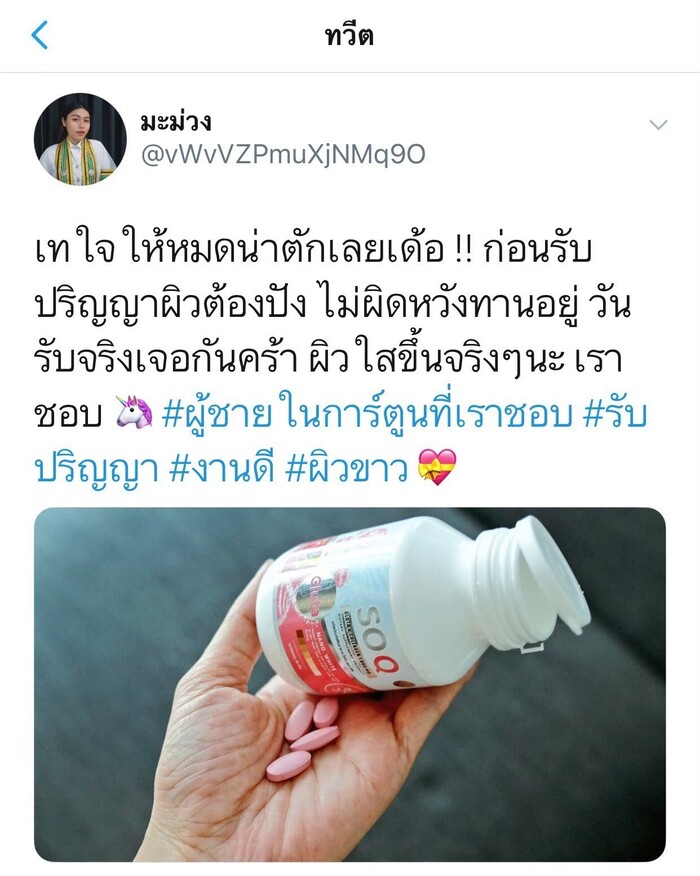Go back using the top-left arrow
700x876 pixels.
click(40, 36)
